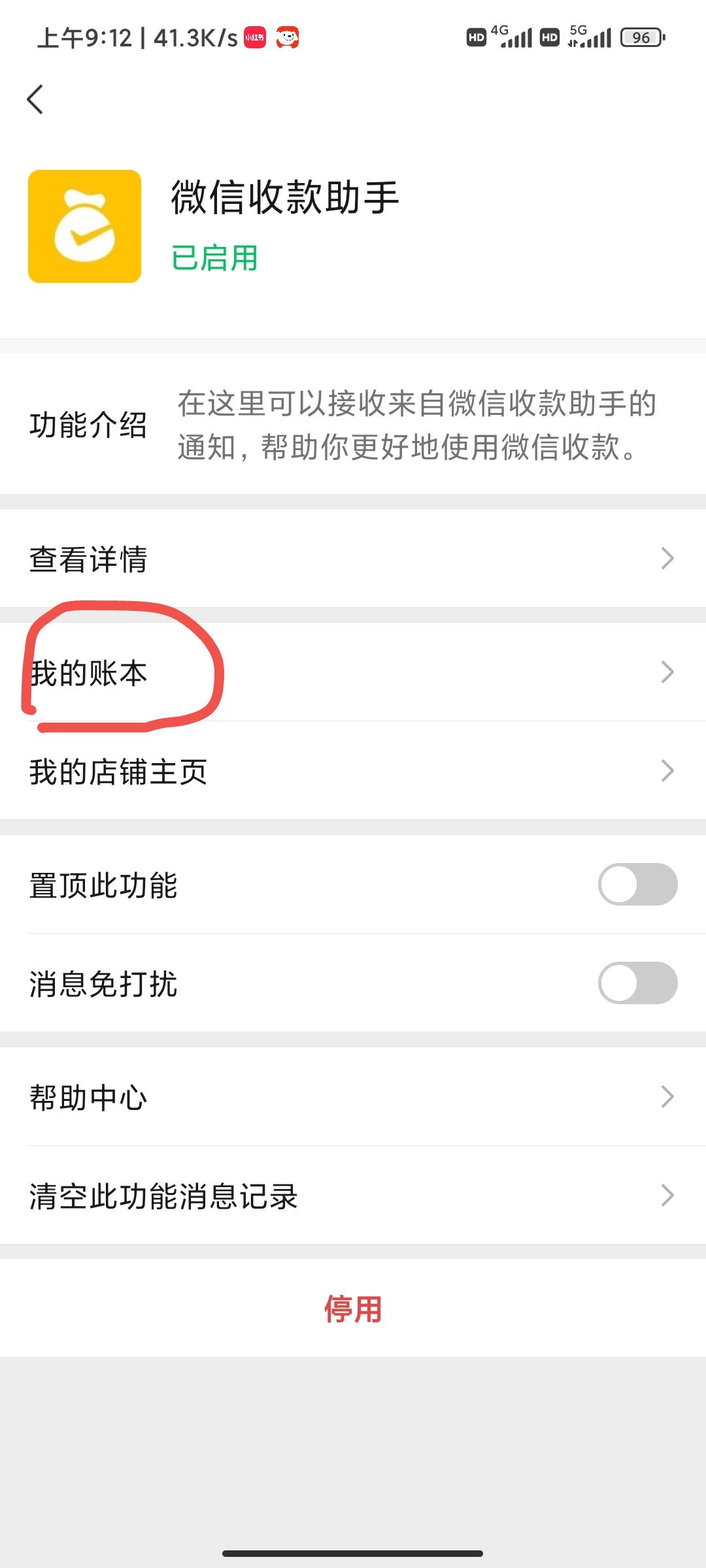
Task: Tap the red 停用 button
Action: tap(353, 1309)
